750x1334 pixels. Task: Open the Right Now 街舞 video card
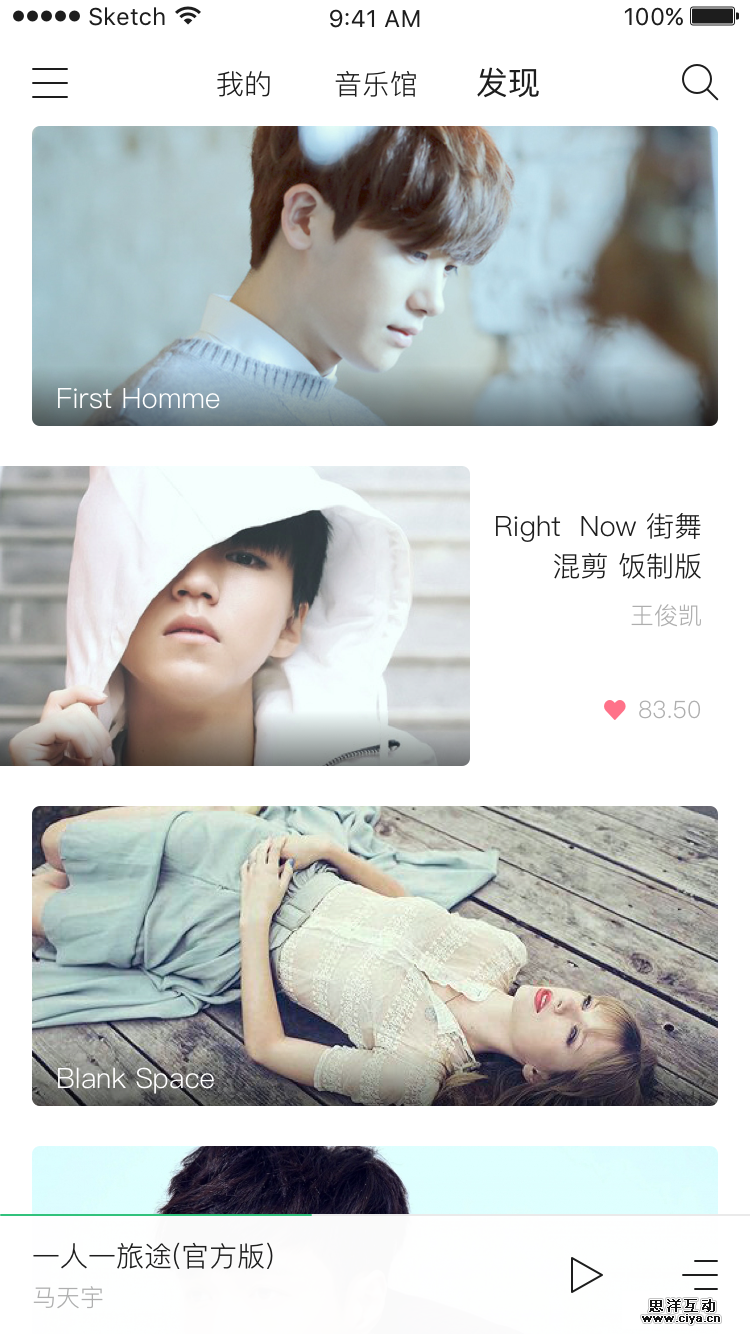pyautogui.click(x=235, y=616)
